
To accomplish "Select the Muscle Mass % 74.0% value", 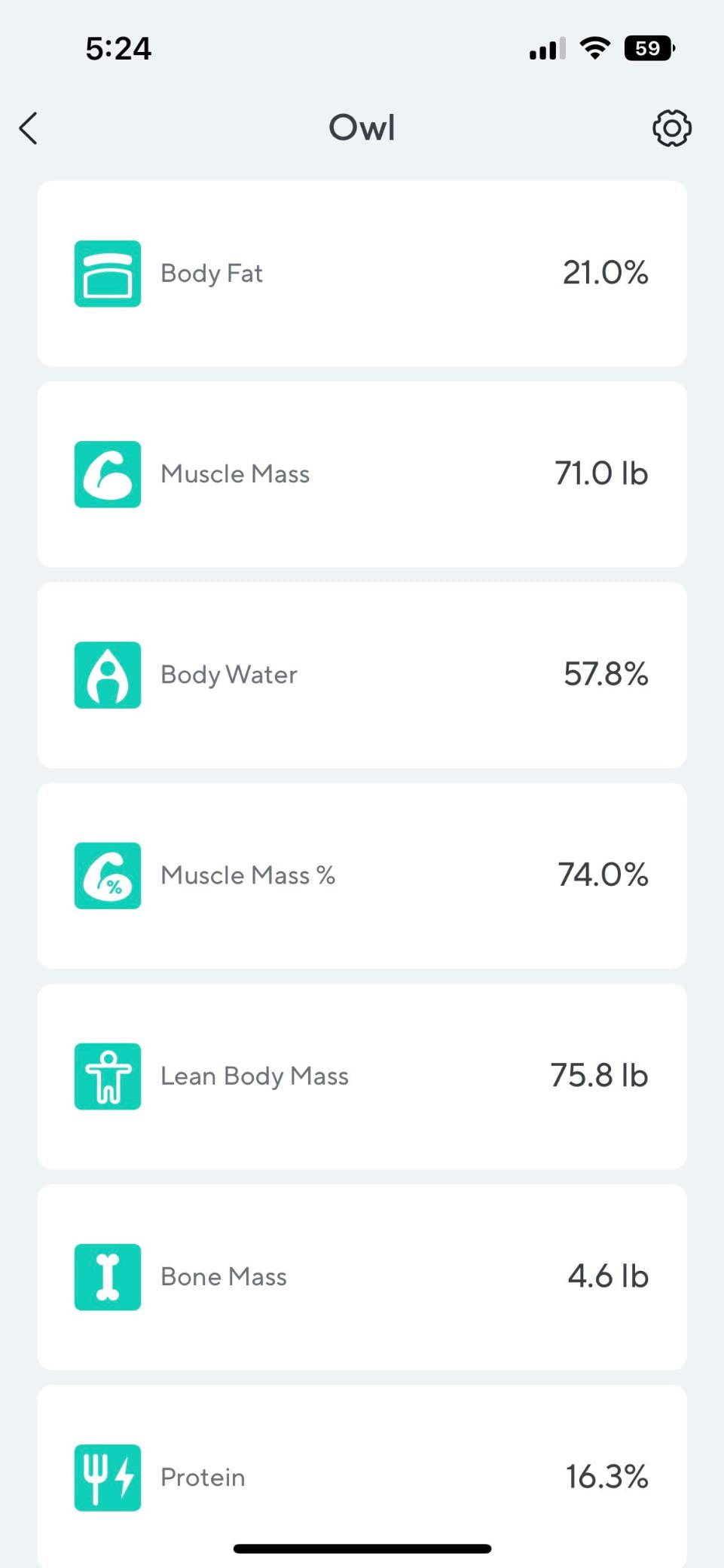I will [x=603, y=875].
